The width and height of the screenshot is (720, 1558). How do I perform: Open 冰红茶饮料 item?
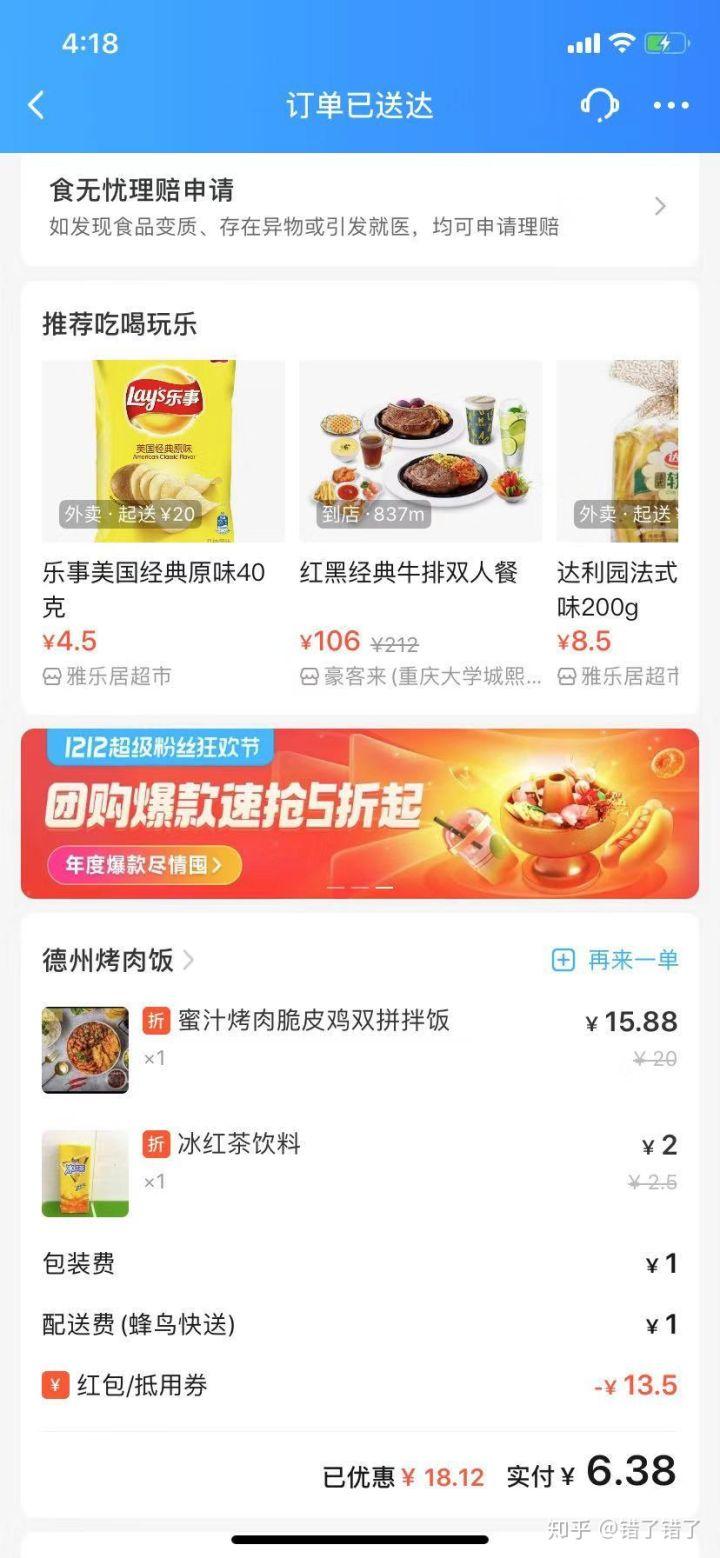[238, 1145]
